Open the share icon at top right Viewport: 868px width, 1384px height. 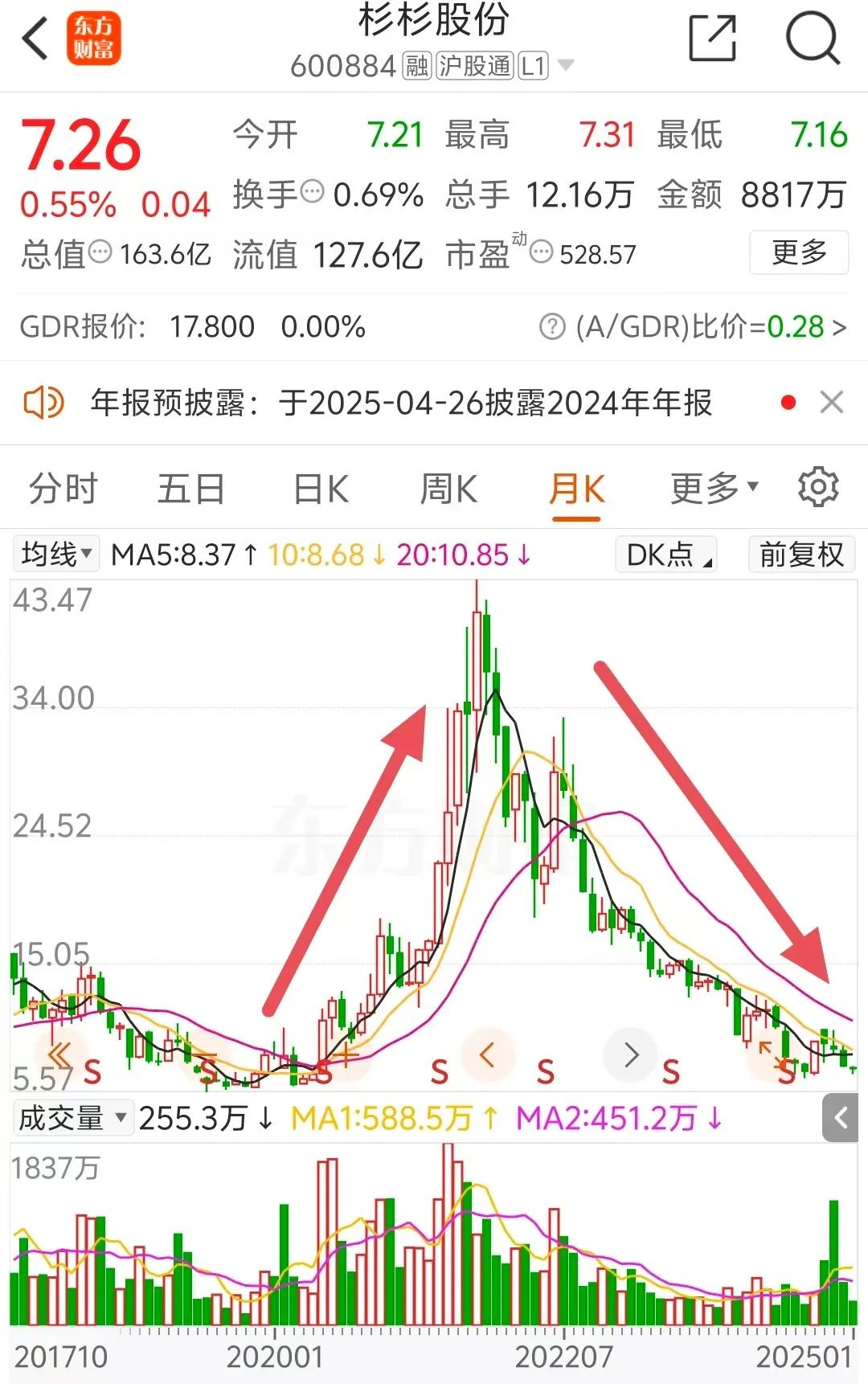[711, 35]
